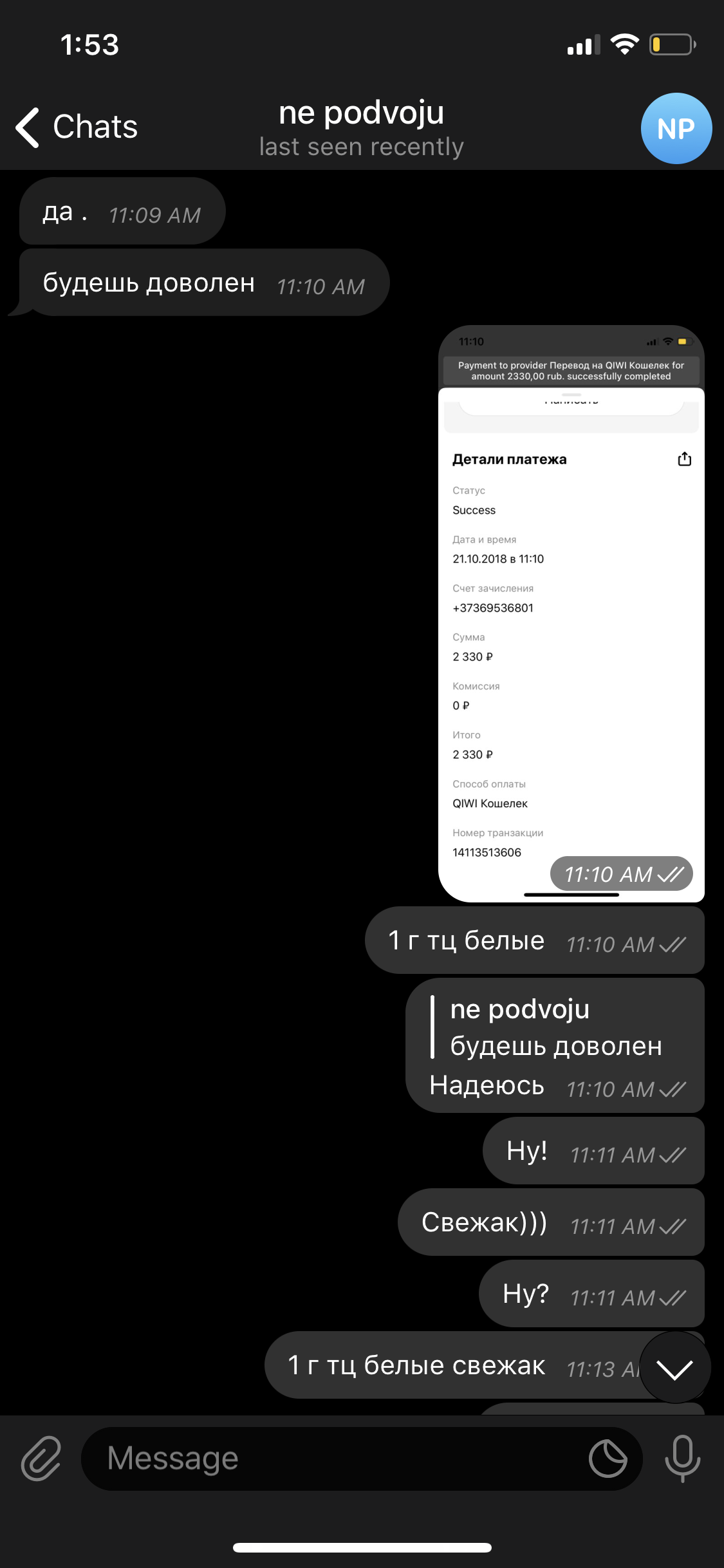Open the payment details screenshot image
Viewport: 724px width, 1568px height.
(571, 613)
